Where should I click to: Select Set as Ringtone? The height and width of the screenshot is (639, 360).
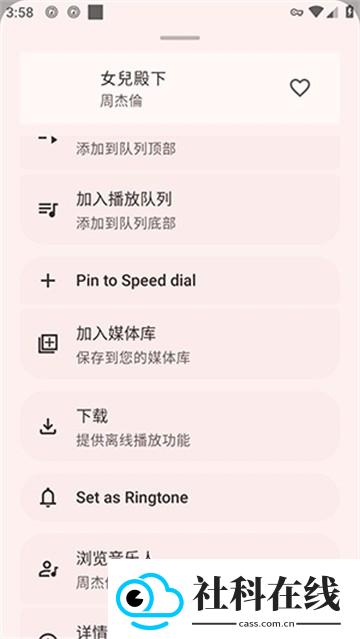[x=180, y=497]
